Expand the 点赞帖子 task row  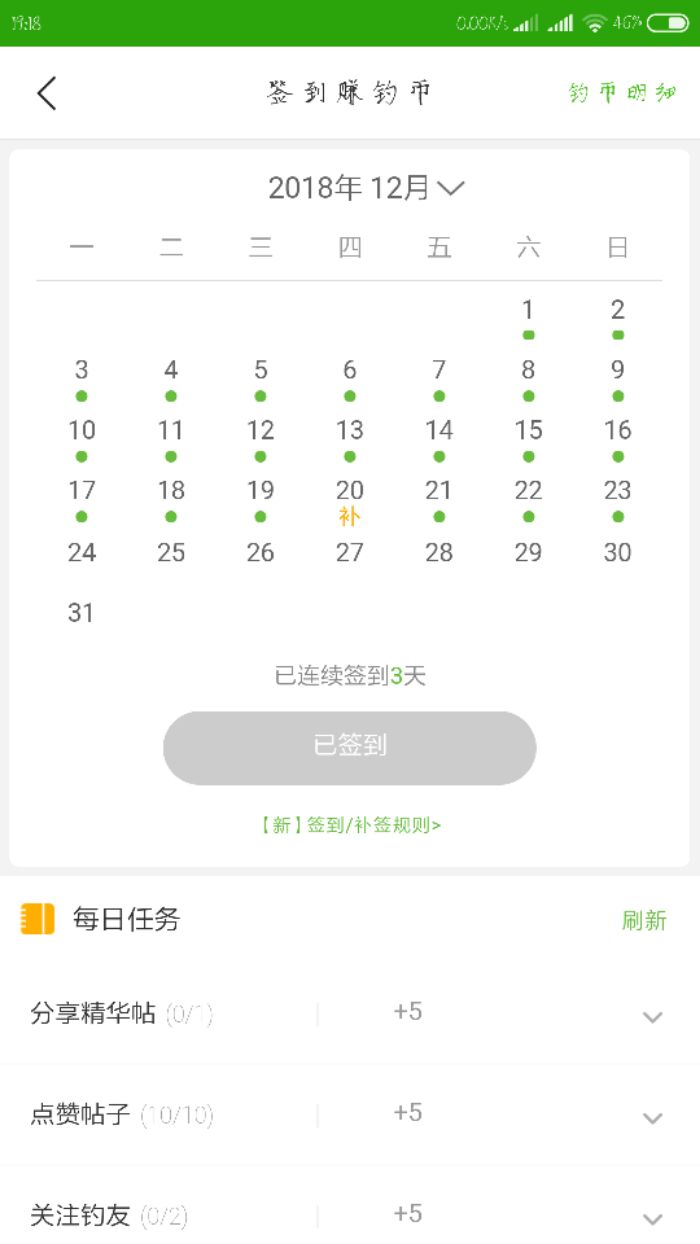click(x=652, y=1118)
